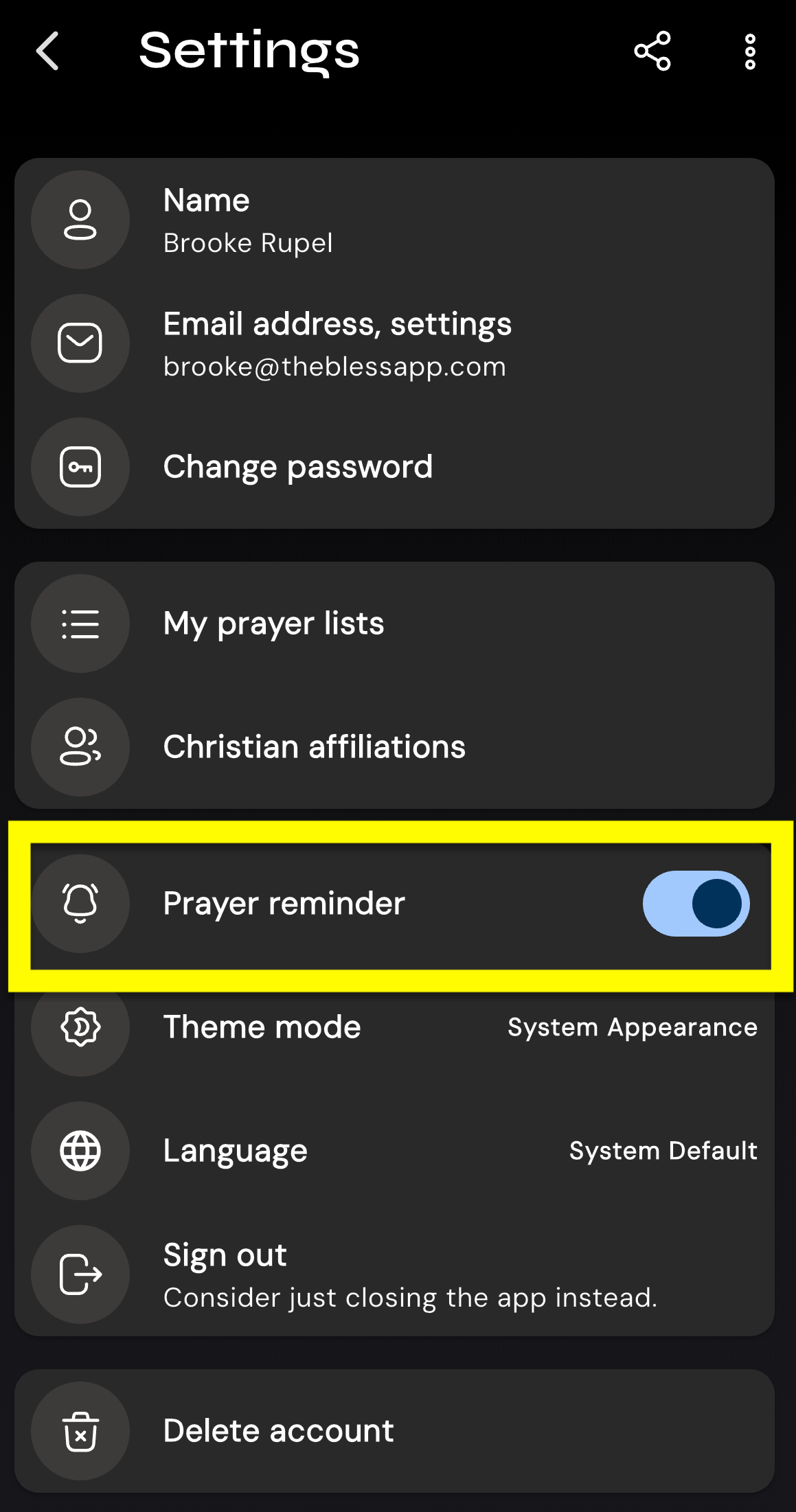The image size is (796, 1512).
Task: Open Change password
Action: tap(394, 467)
